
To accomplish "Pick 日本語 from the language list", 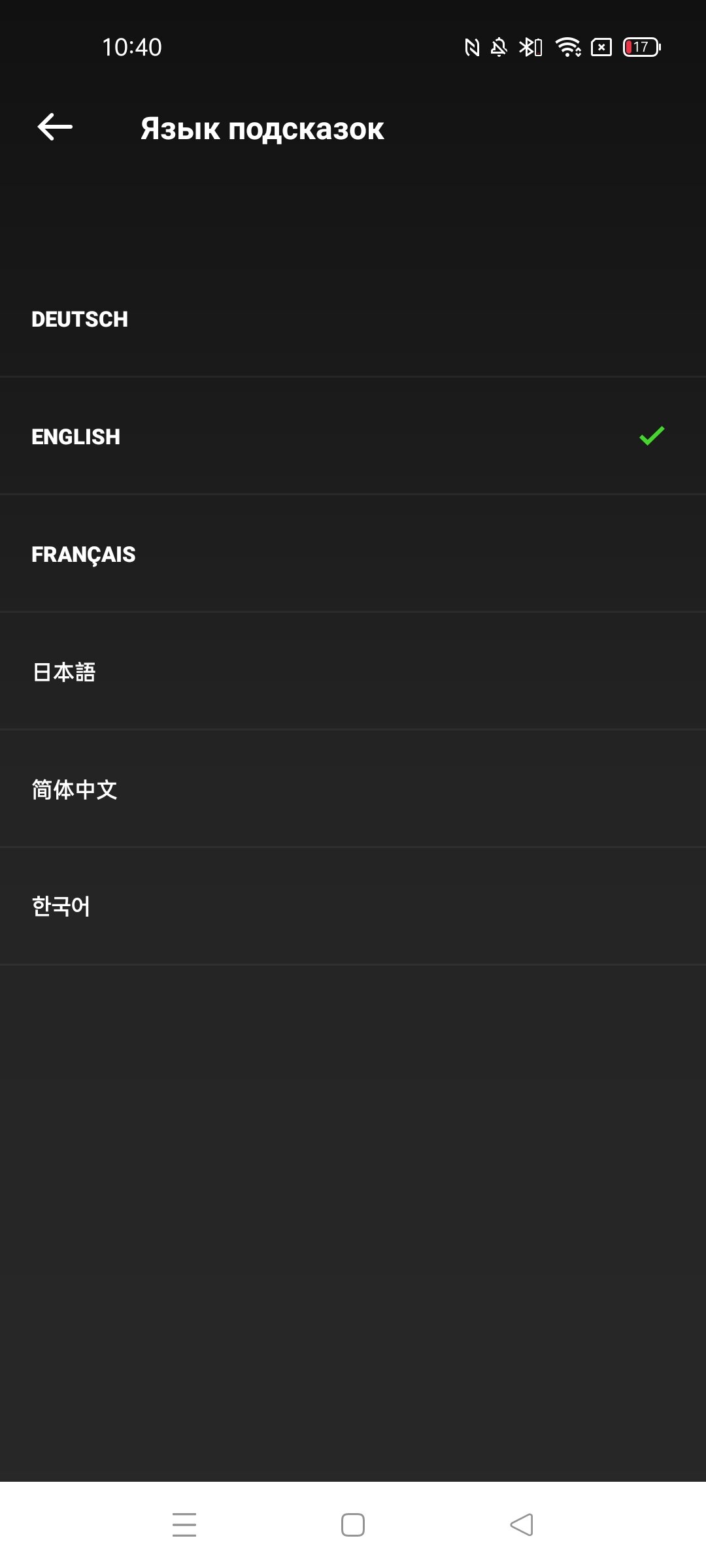I will tap(353, 671).
